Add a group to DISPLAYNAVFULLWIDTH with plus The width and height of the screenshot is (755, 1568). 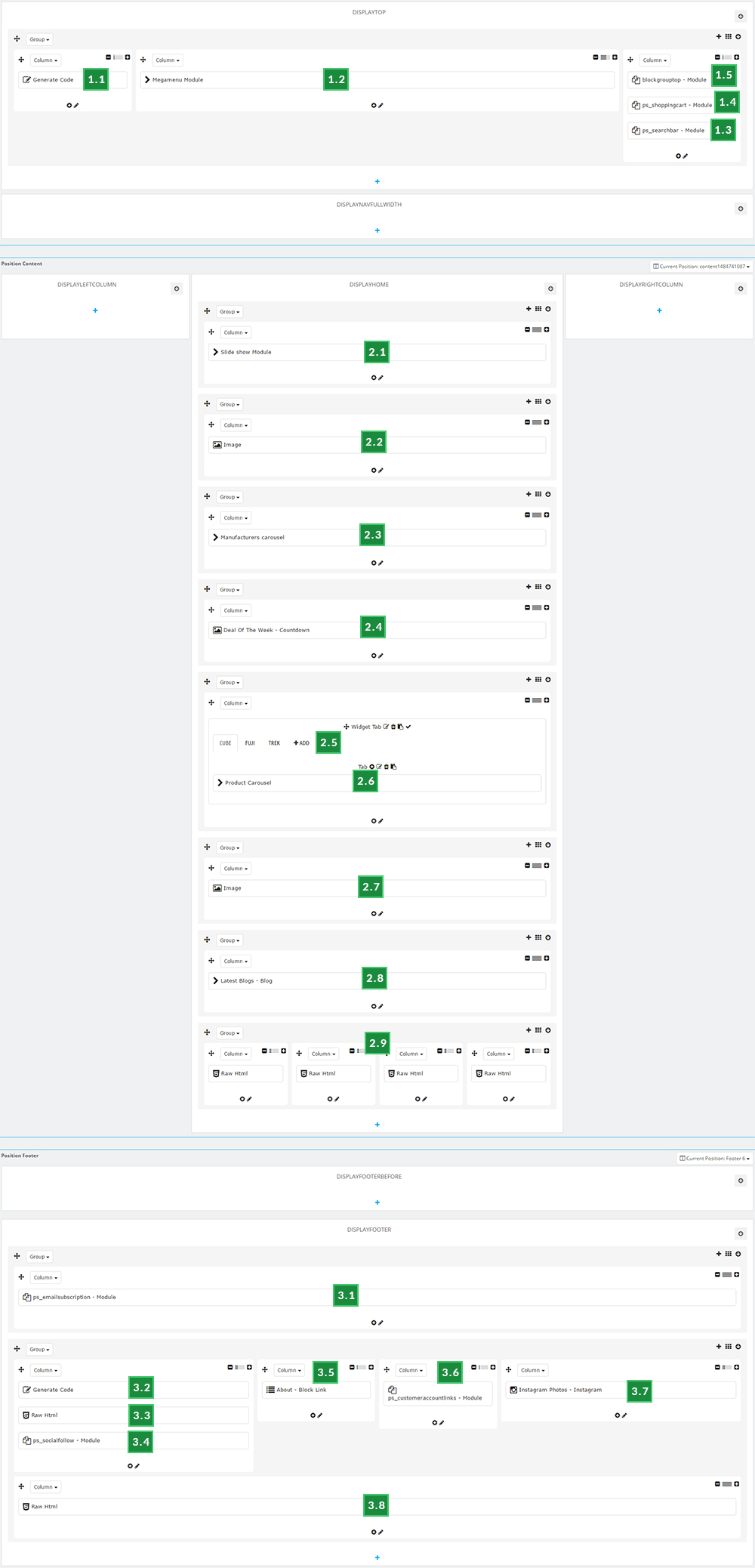click(x=377, y=230)
